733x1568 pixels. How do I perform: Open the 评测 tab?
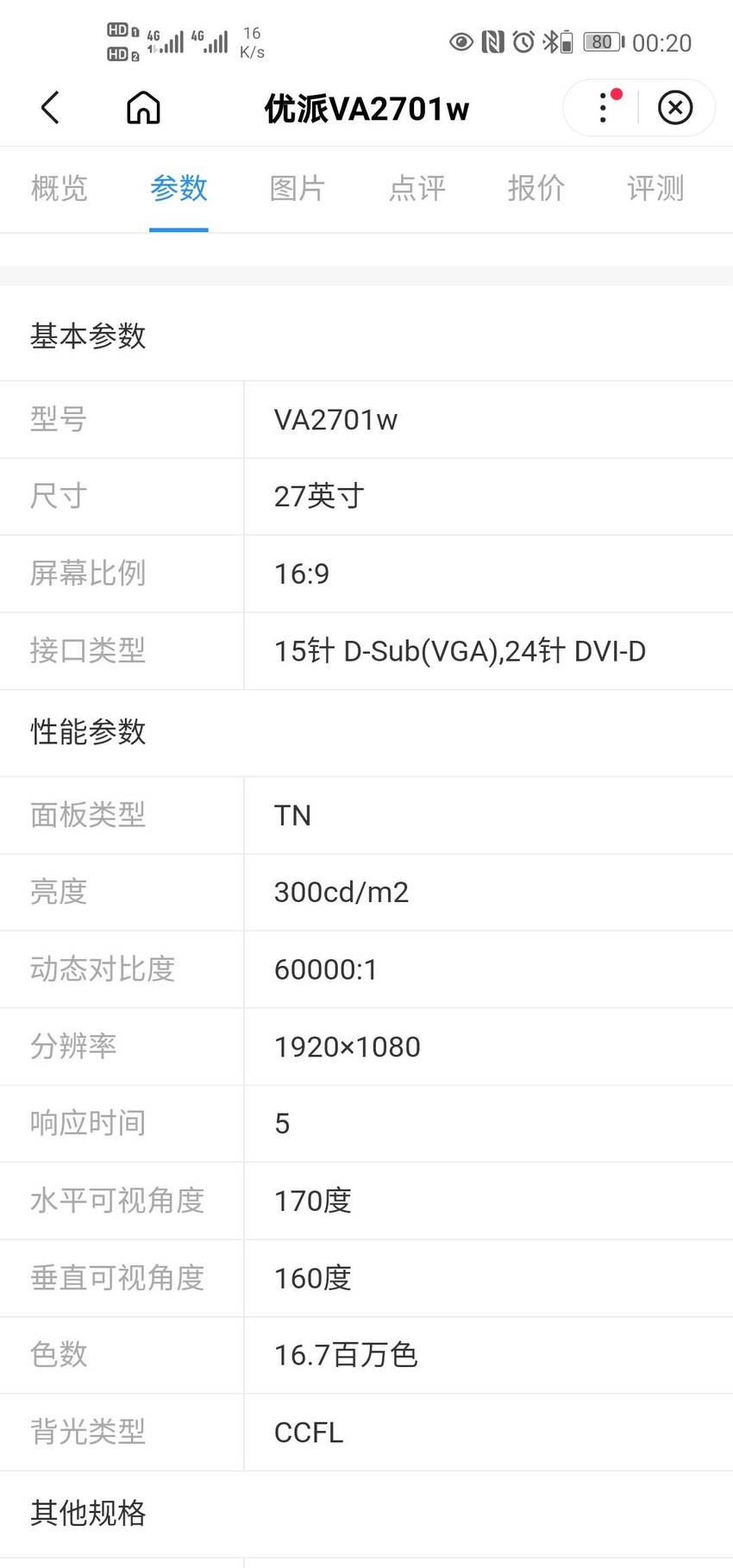[x=655, y=188]
